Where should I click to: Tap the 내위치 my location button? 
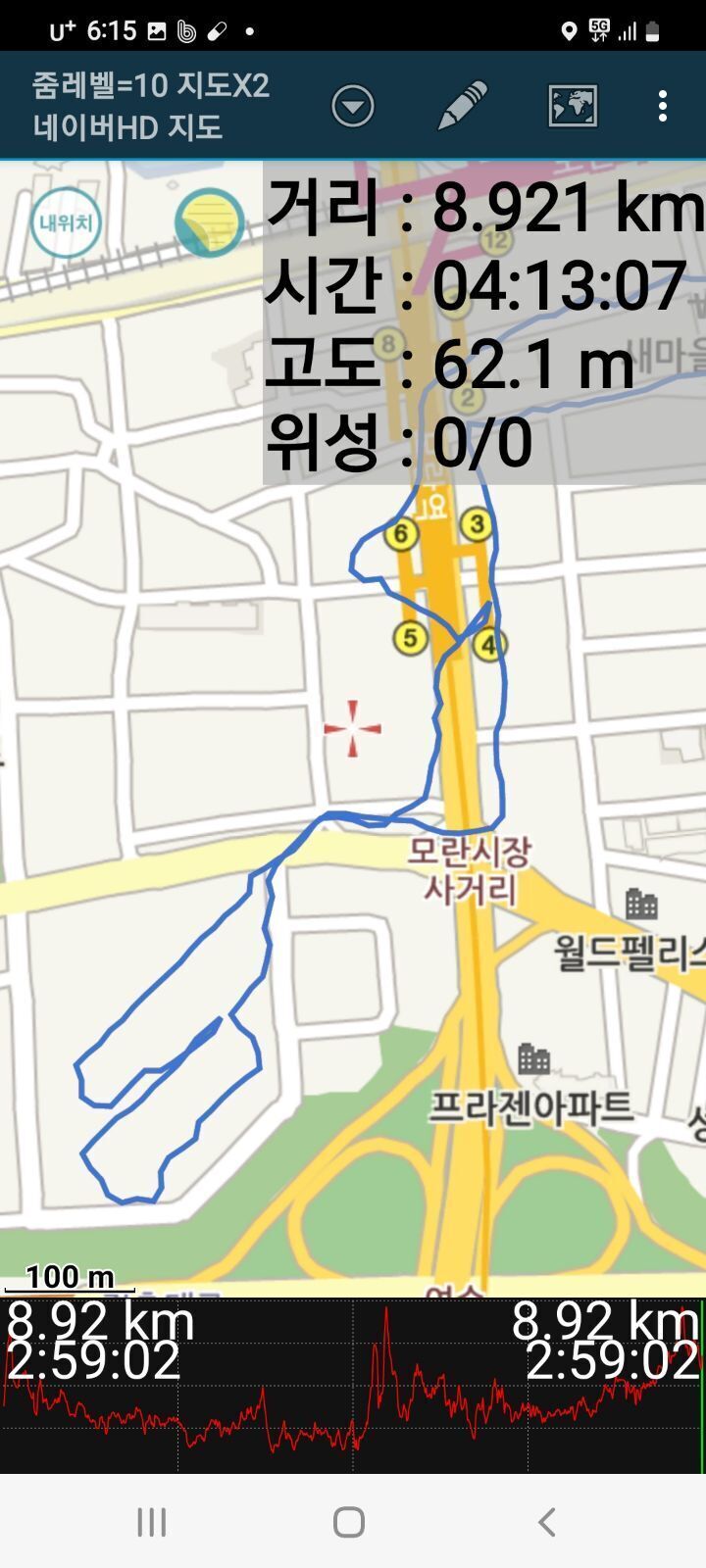[66, 222]
